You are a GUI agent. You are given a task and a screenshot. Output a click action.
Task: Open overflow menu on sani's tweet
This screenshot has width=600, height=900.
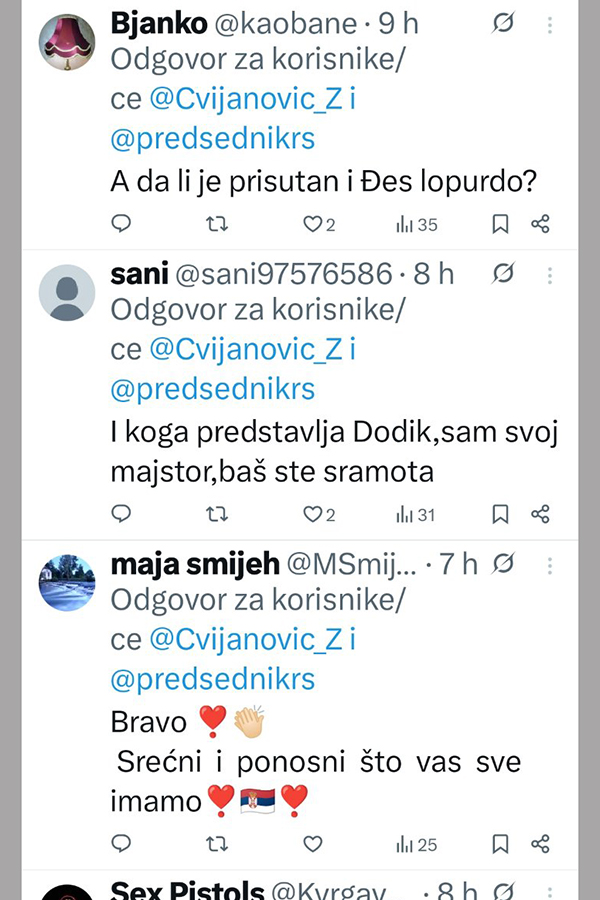pos(549,274)
